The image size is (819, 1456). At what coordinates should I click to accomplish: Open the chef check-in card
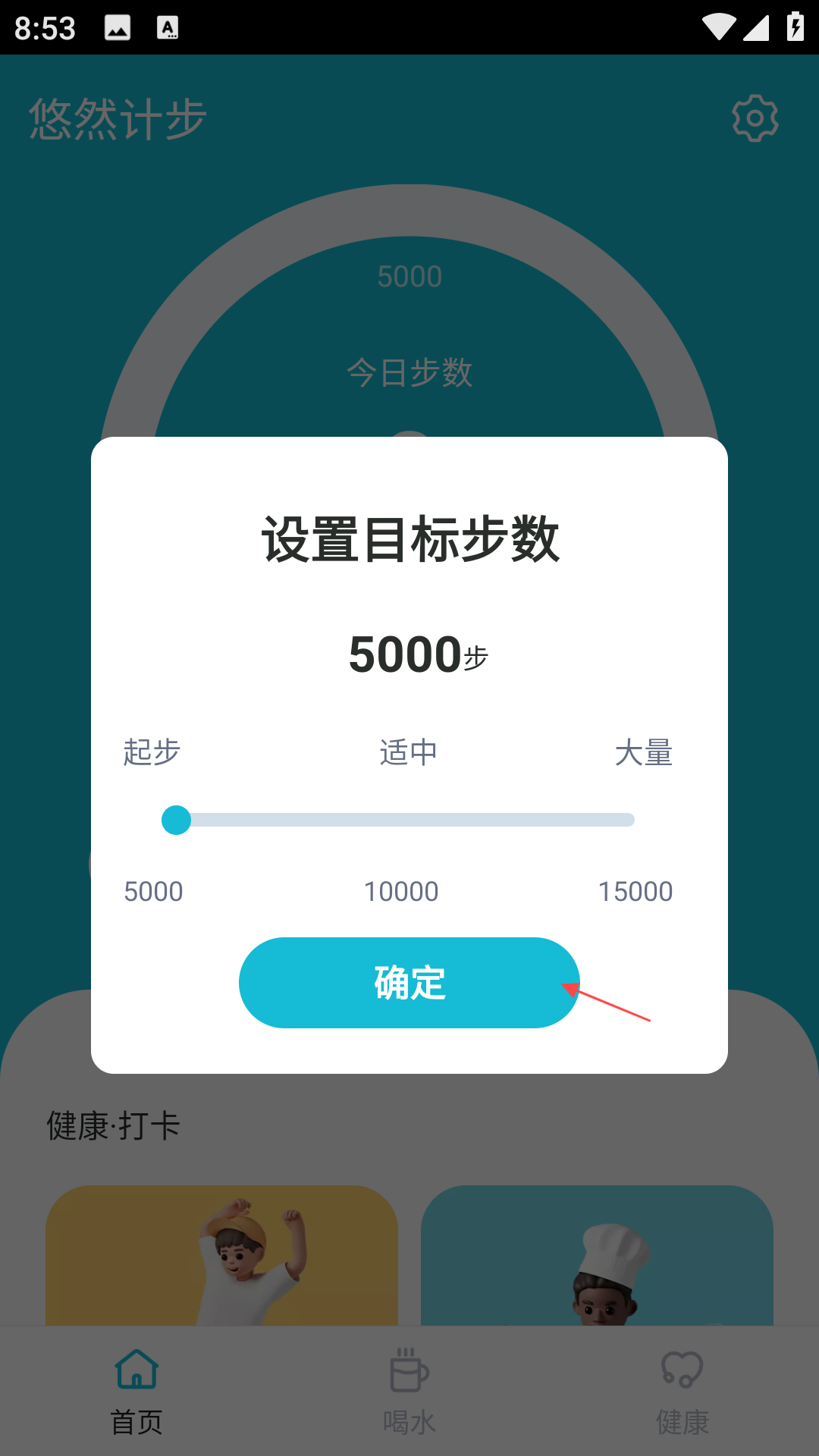pyautogui.click(x=597, y=1256)
